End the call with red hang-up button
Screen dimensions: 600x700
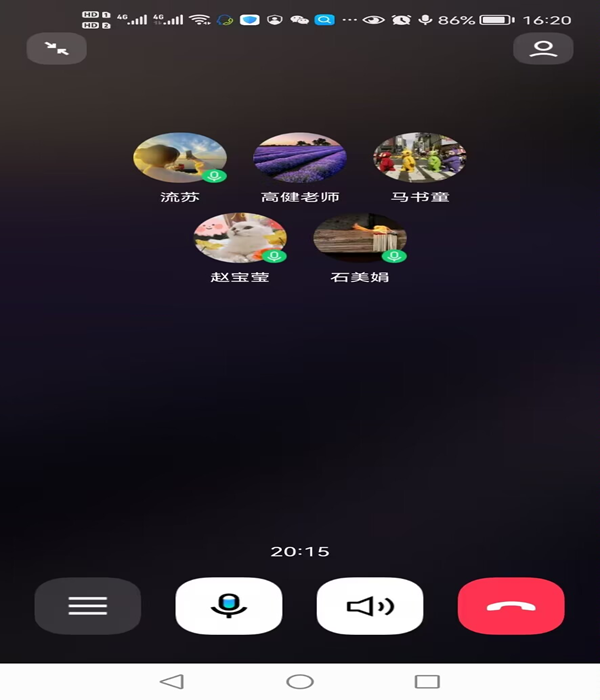[x=511, y=606]
